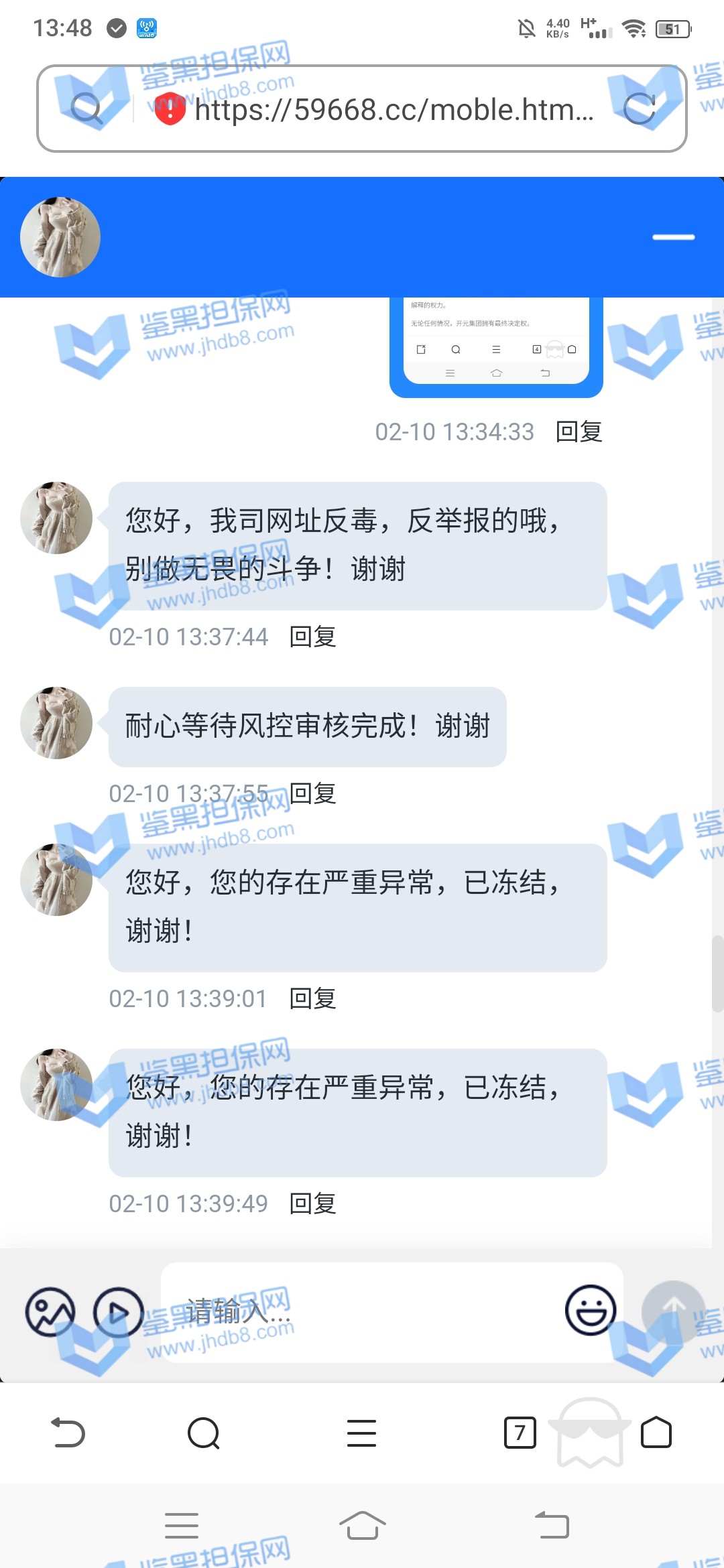Return to the phone home screen
Screen dimensions: 724x1568
tap(362, 1526)
